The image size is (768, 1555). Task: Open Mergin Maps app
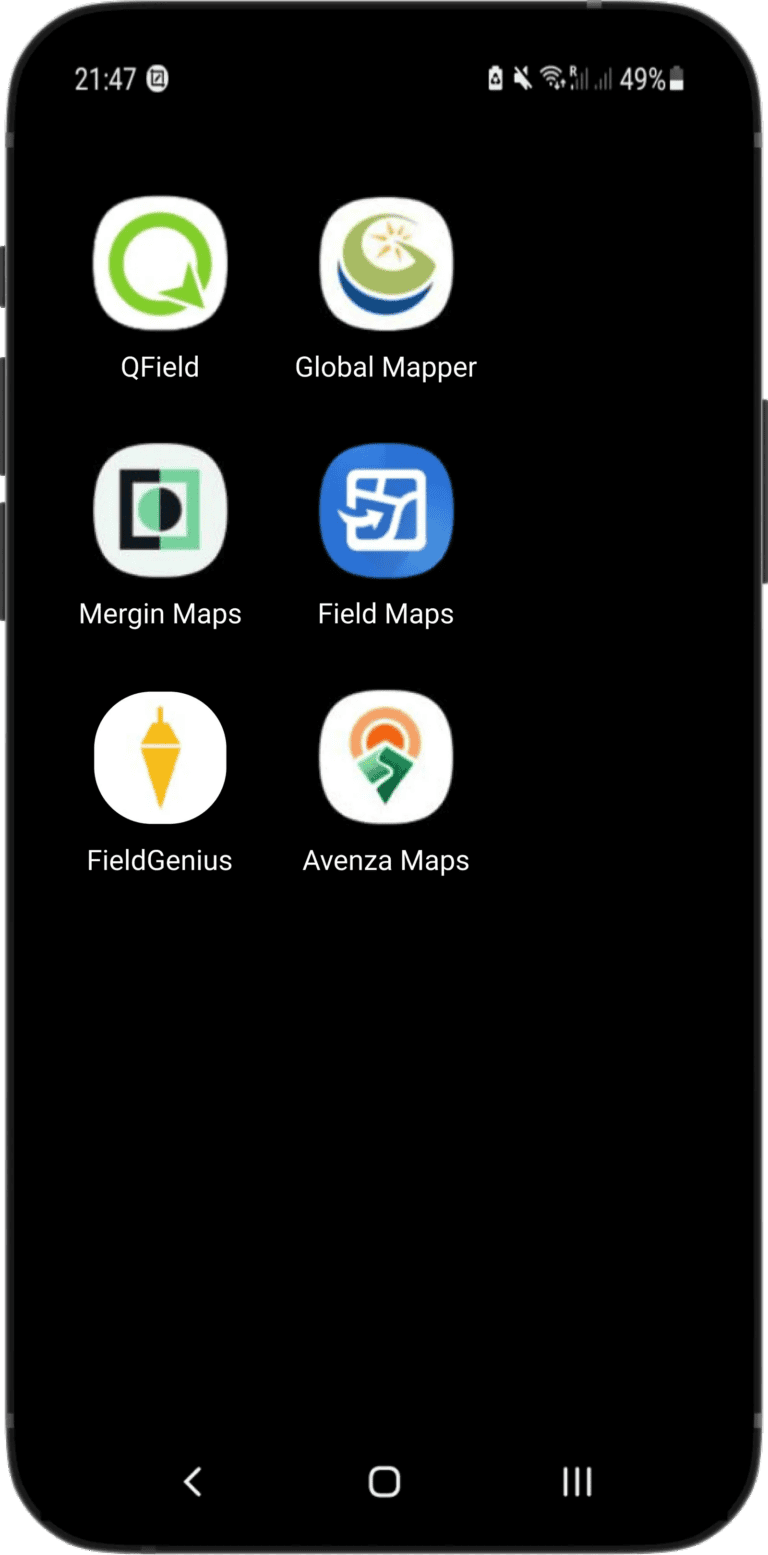160,510
